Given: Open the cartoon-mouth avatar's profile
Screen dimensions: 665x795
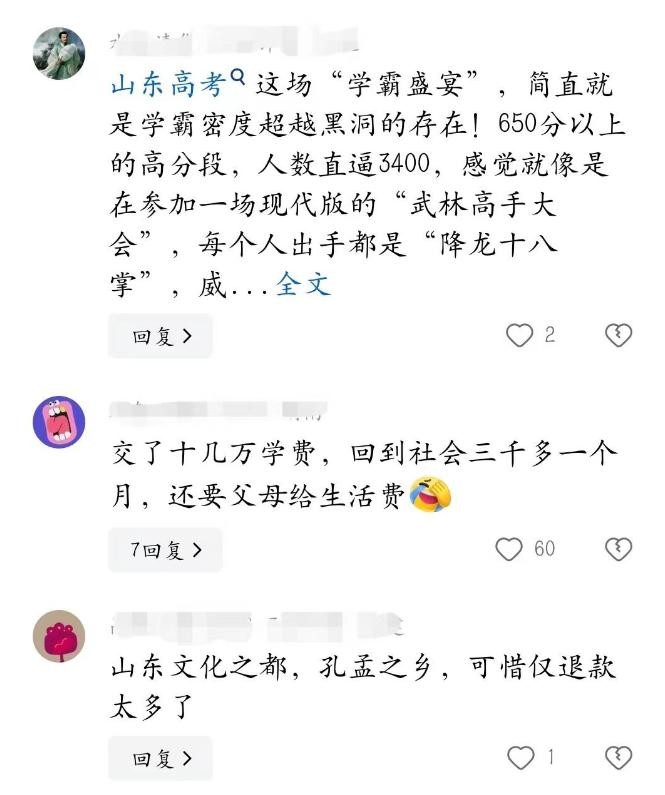Looking at the screenshot, I should (x=59, y=423).
